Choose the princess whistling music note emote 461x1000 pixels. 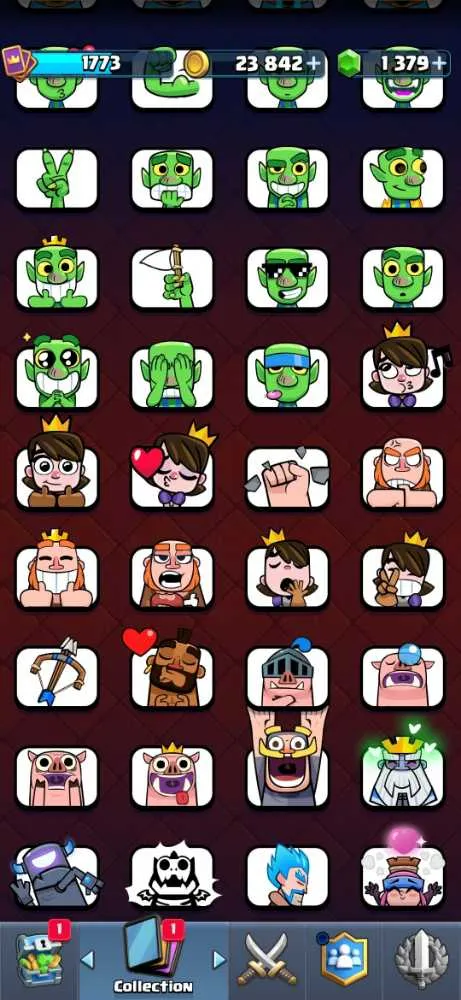pos(406,370)
